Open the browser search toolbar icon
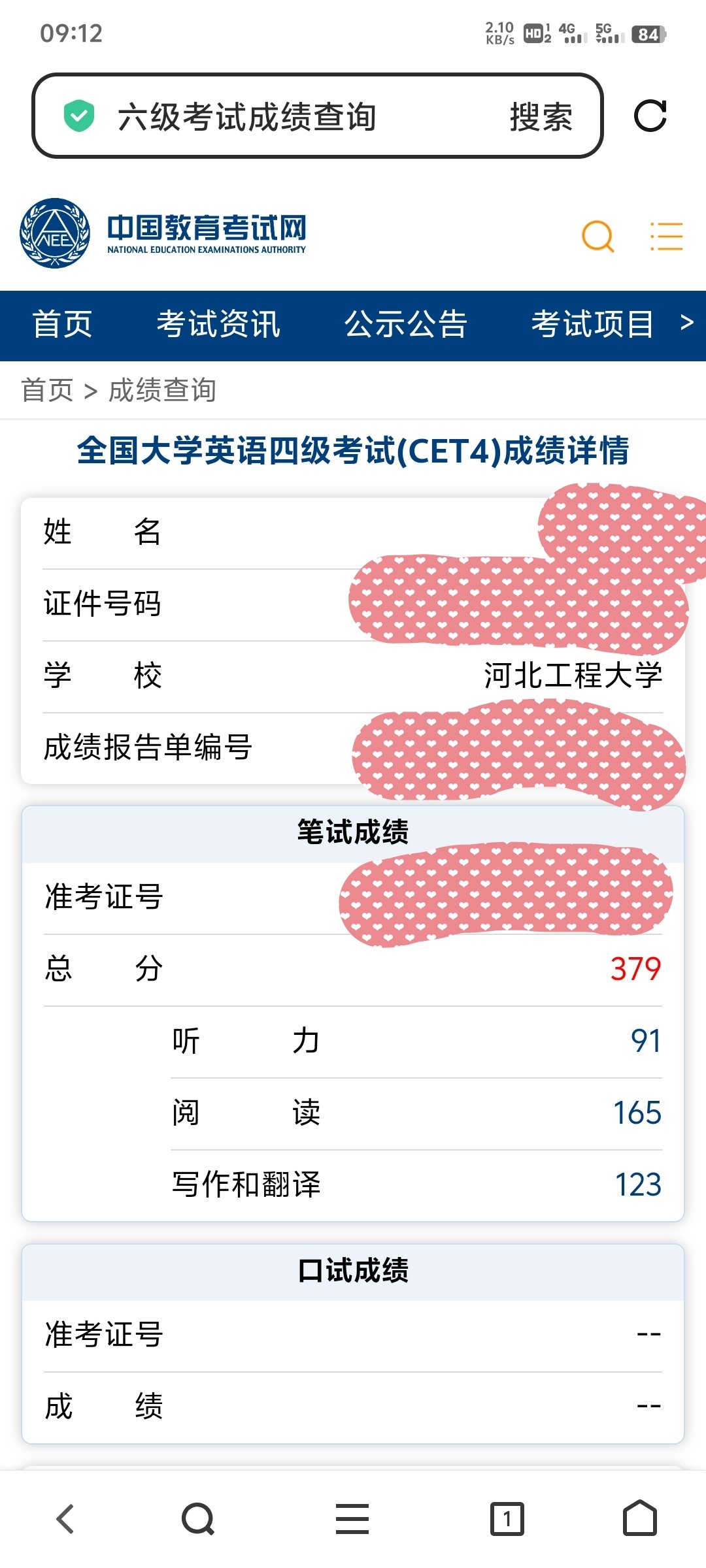The height and width of the screenshot is (1568, 706). coord(198,1519)
